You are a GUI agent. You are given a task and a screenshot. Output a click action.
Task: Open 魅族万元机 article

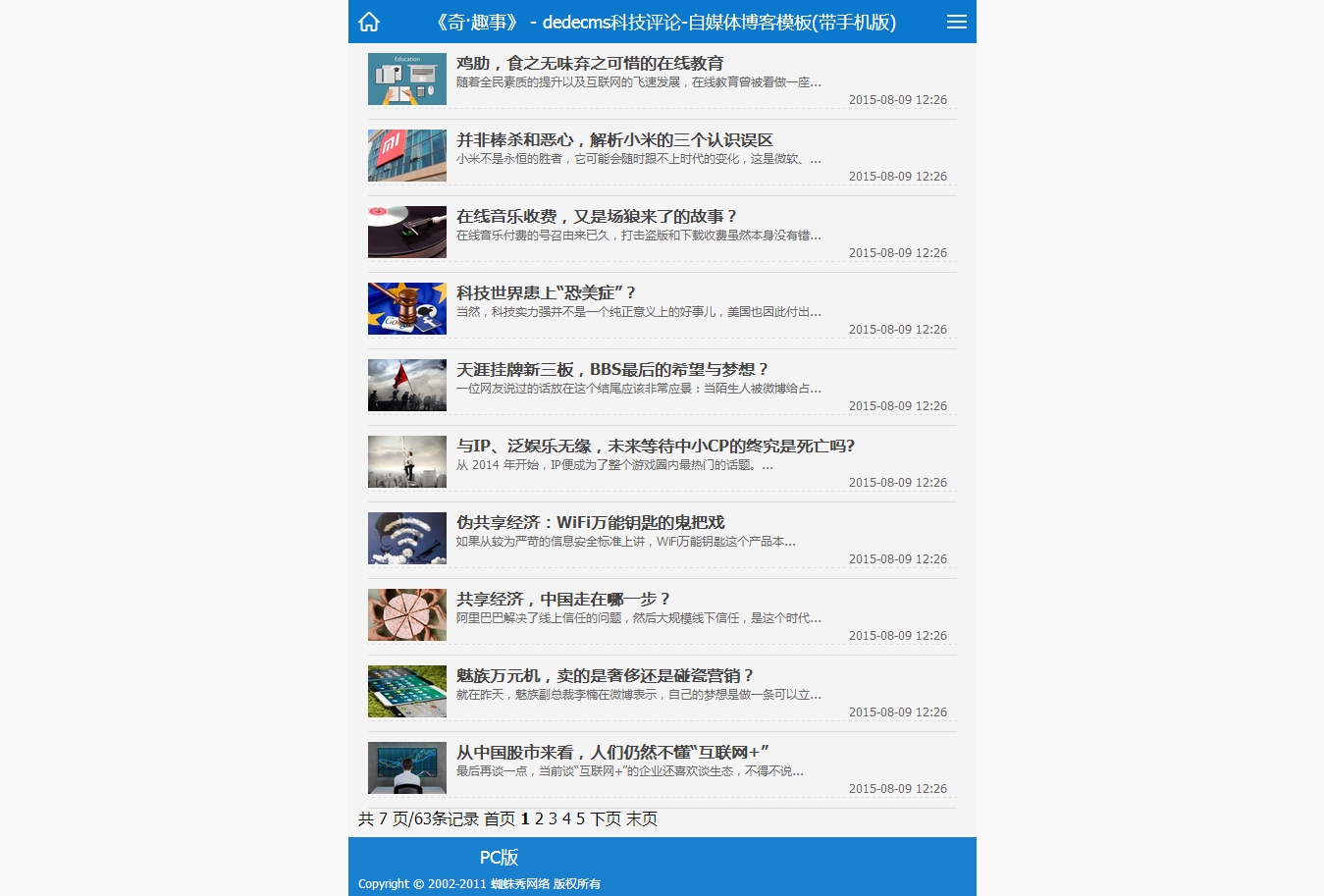pos(605,676)
